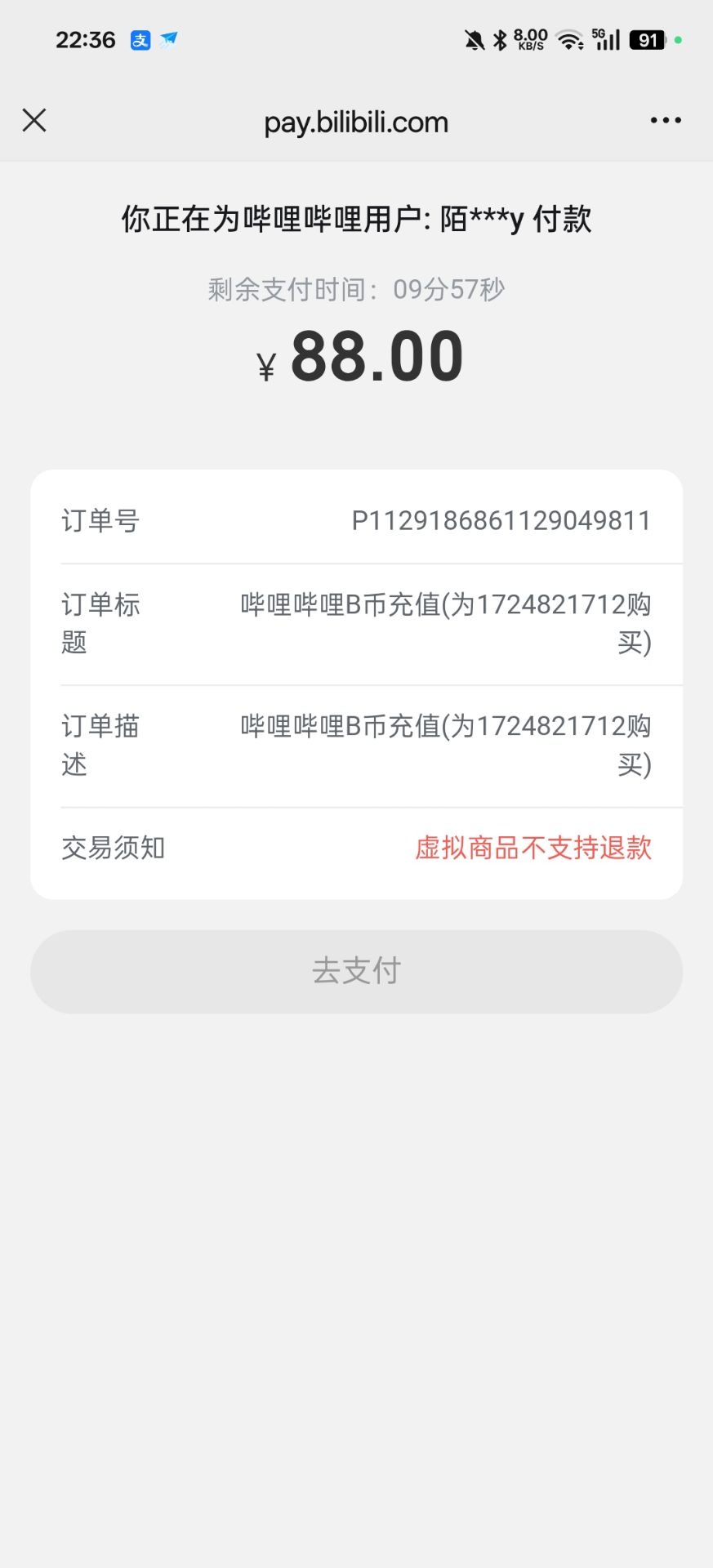The height and width of the screenshot is (1568, 713).
Task: Tap the Alipay icon in the status bar
Action: [x=139, y=39]
